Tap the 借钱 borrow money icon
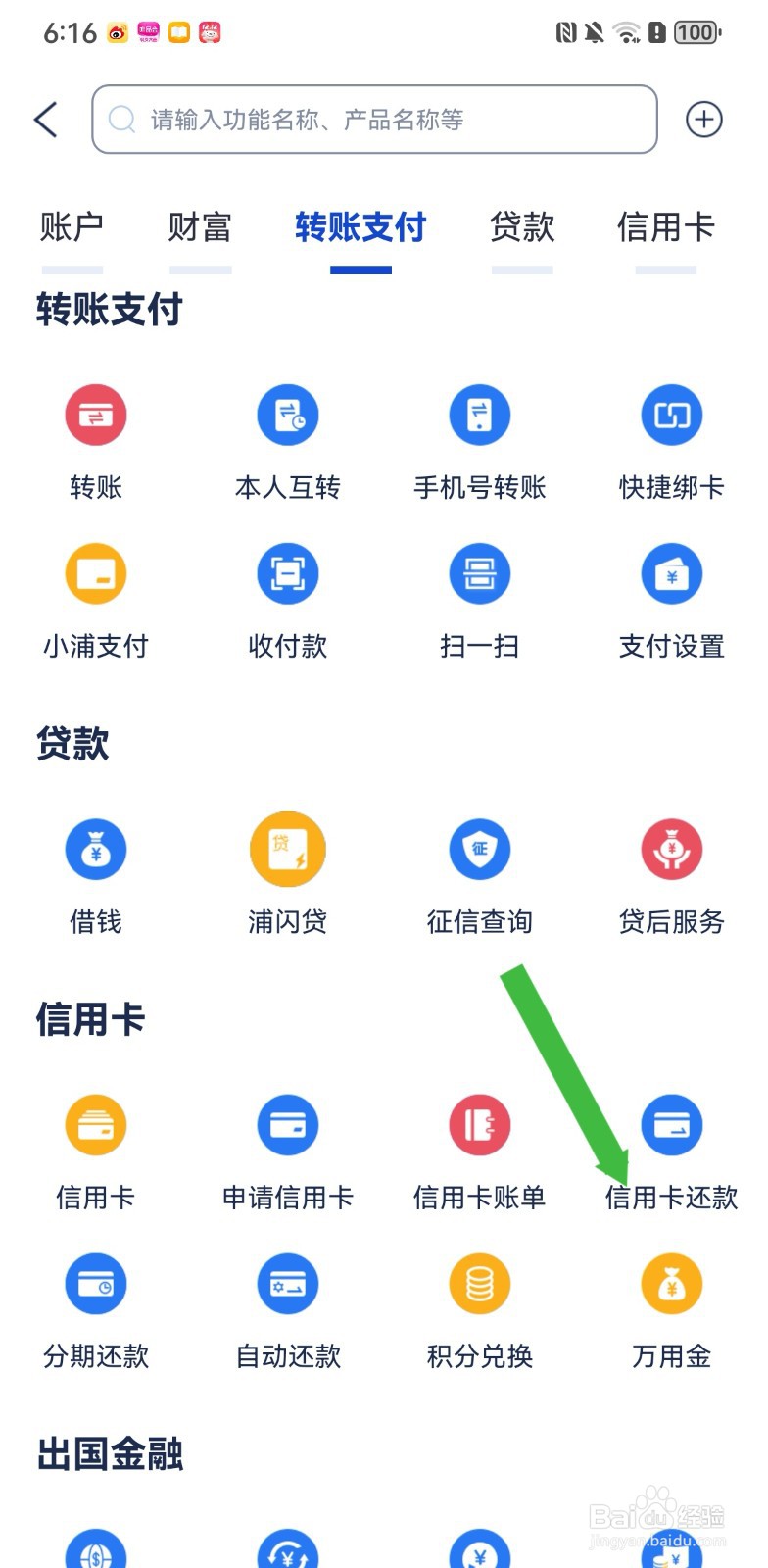 coord(95,850)
